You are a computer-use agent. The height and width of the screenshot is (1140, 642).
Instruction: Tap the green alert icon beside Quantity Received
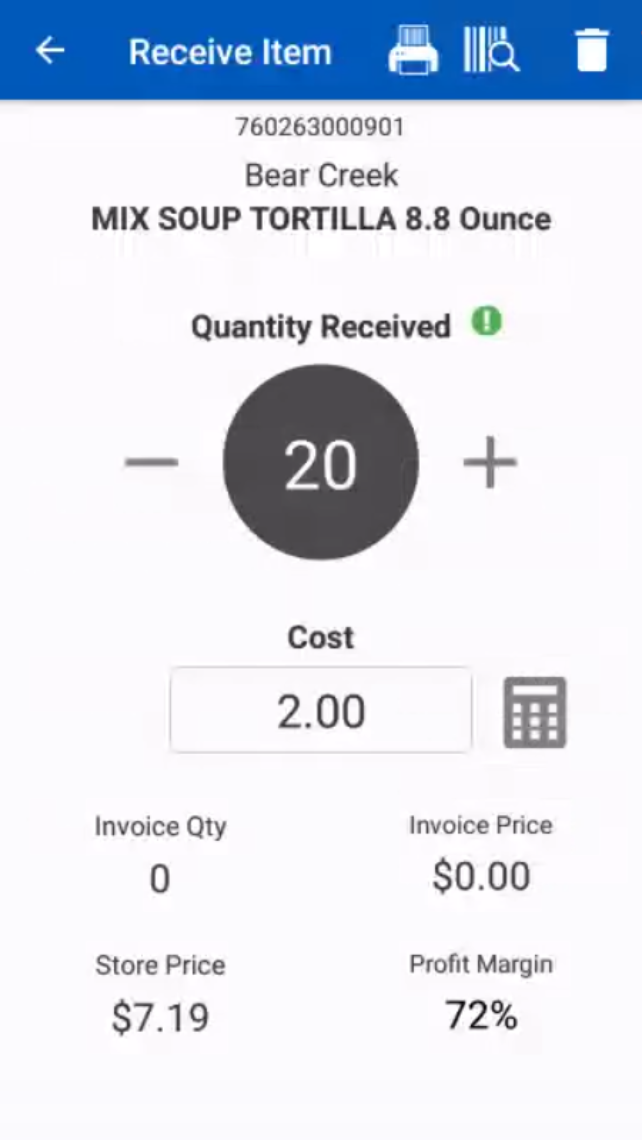pos(487,322)
